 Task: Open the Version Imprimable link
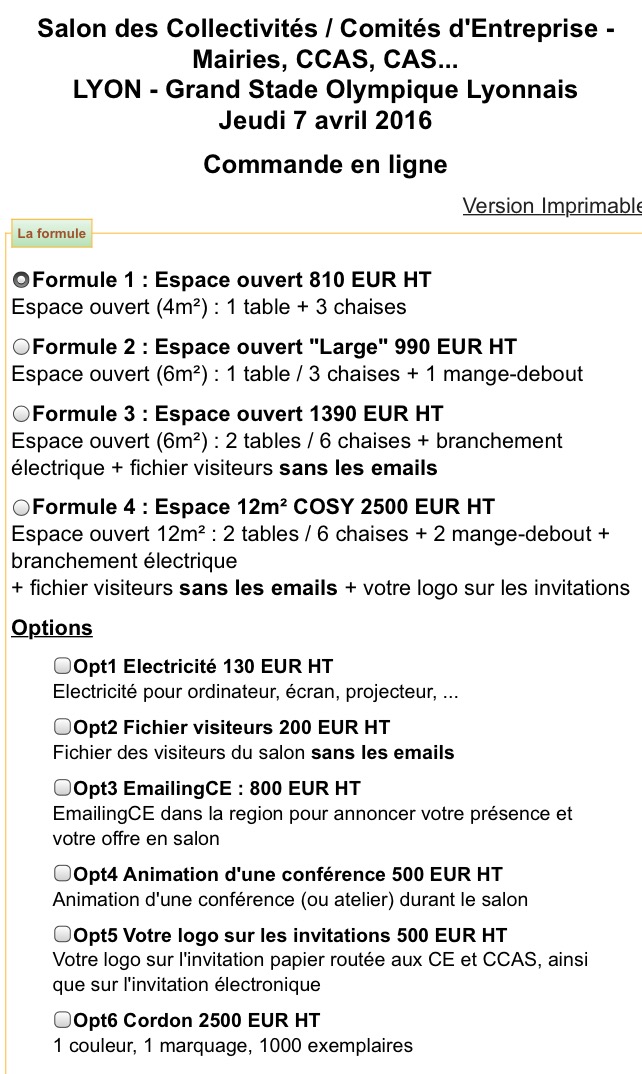pos(552,205)
